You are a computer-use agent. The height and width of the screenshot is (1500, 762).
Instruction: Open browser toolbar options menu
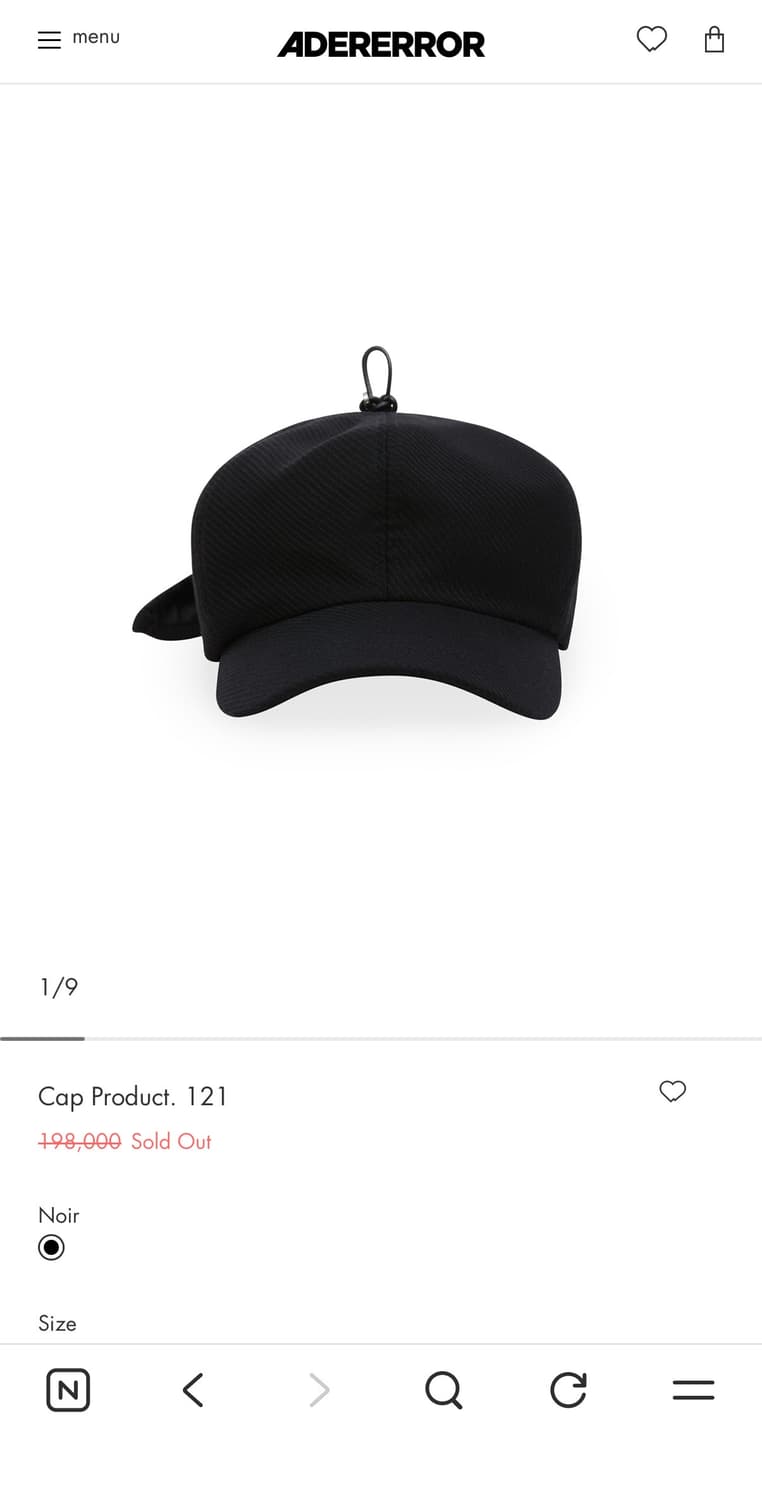pos(692,1389)
